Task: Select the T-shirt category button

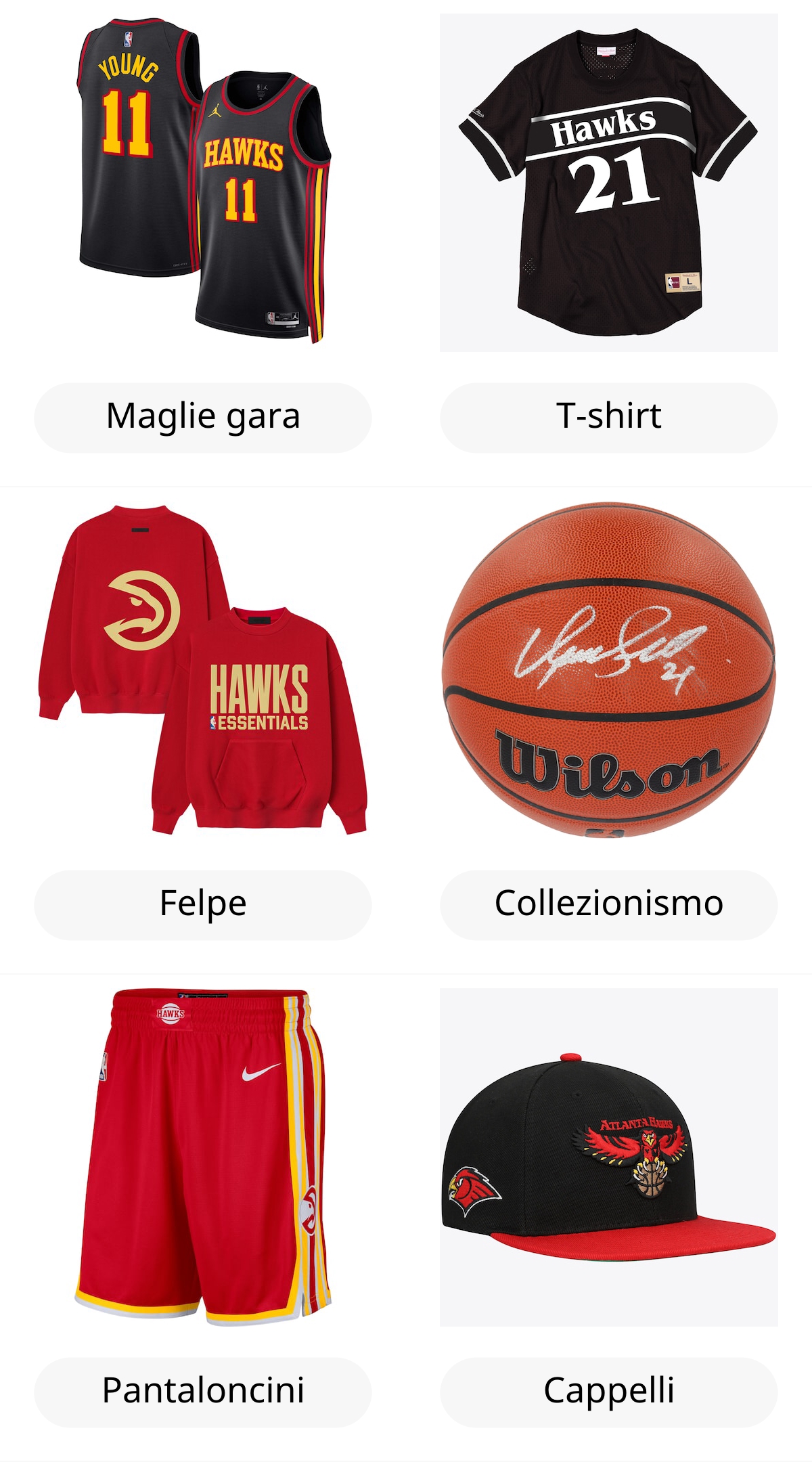Action: coord(609,418)
